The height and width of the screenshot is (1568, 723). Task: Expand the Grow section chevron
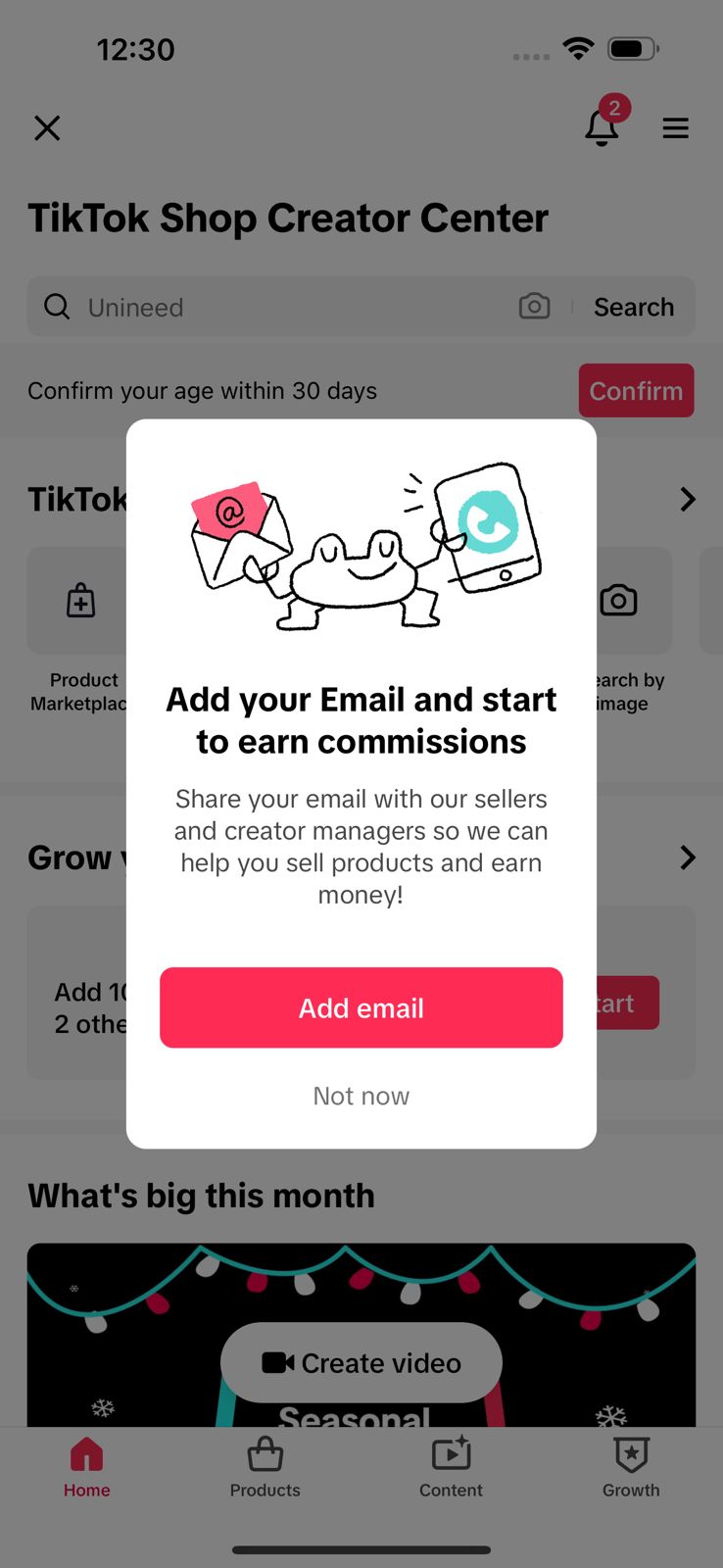coord(688,857)
